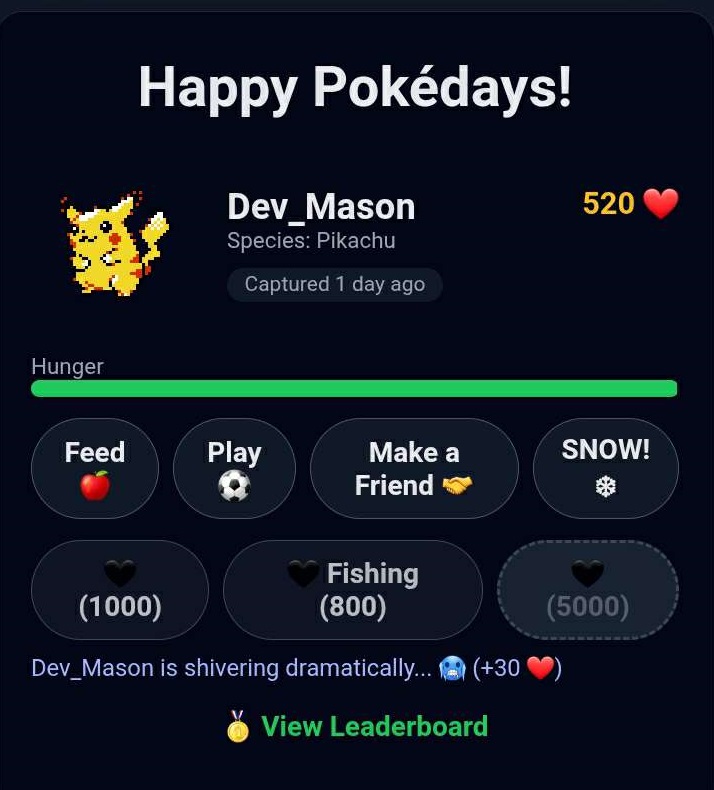This screenshot has height=790, width=714.
Task: Feed Dev_Mason with the apple button
Action: (x=95, y=468)
